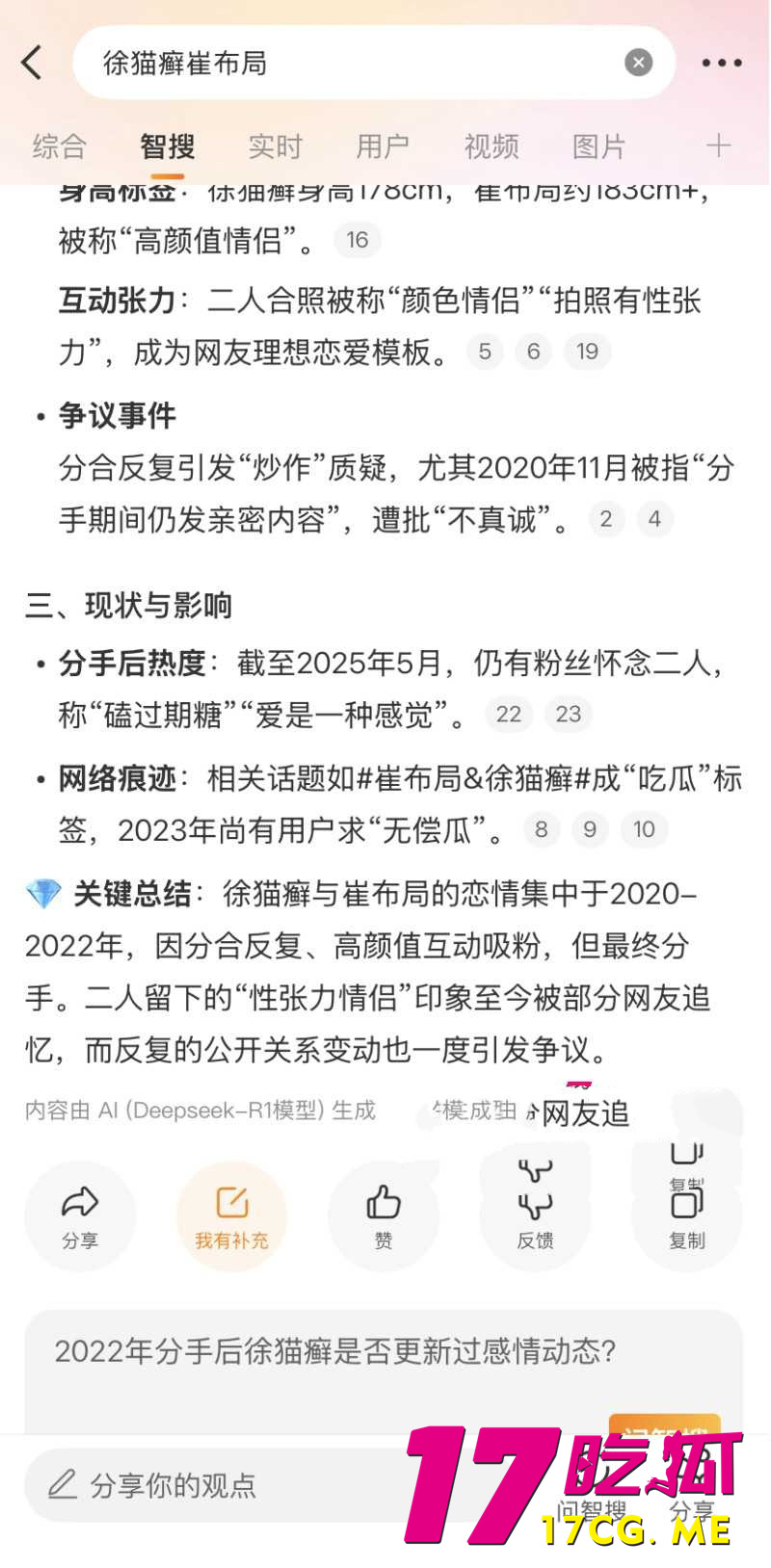The width and height of the screenshot is (771, 1568).
Task: Copy the answer with 复制
Action: tap(687, 1215)
